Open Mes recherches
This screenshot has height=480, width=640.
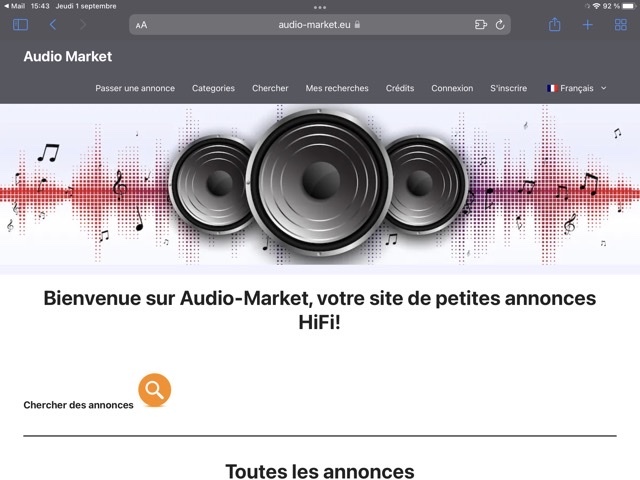[337, 88]
